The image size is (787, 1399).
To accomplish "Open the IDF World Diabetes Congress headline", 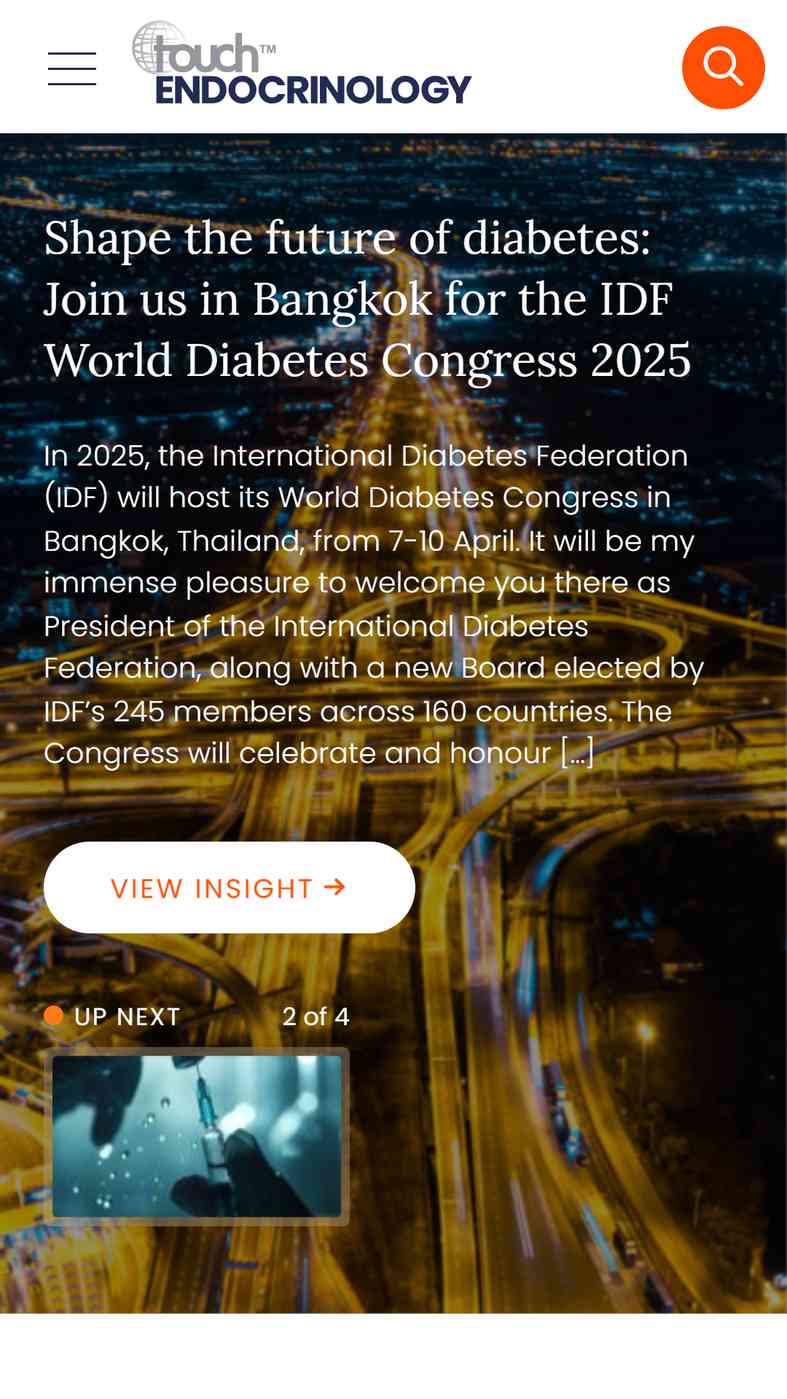I will (x=368, y=298).
